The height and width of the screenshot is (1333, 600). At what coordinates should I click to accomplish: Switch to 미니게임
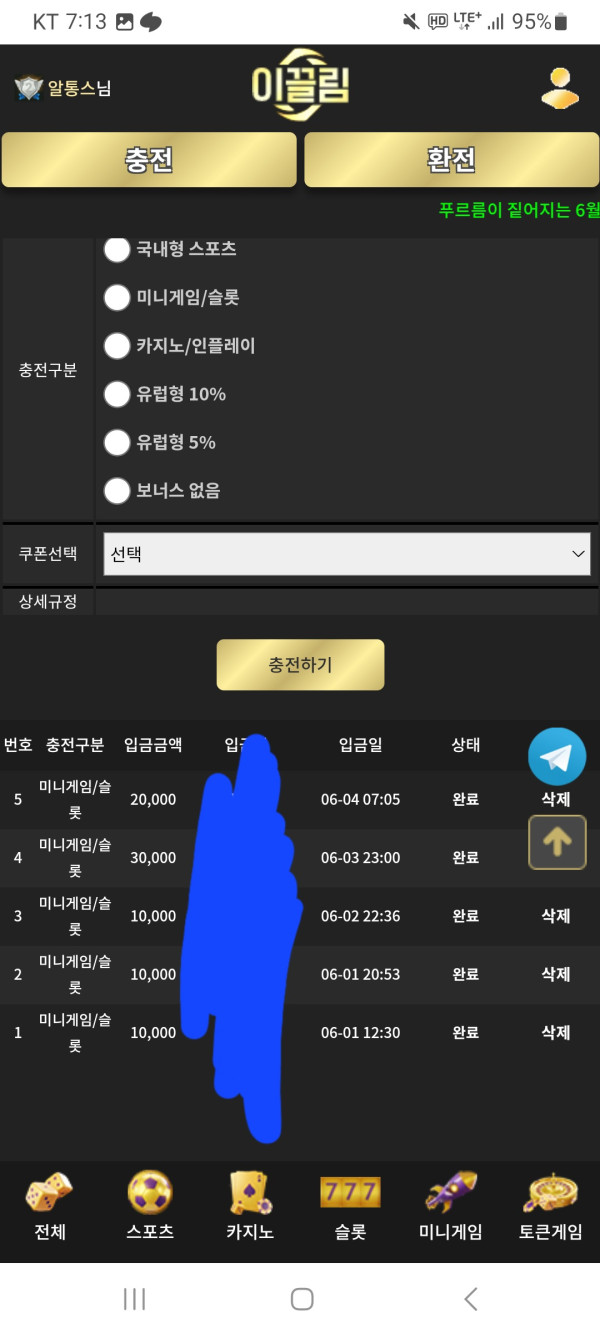click(450, 1206)
